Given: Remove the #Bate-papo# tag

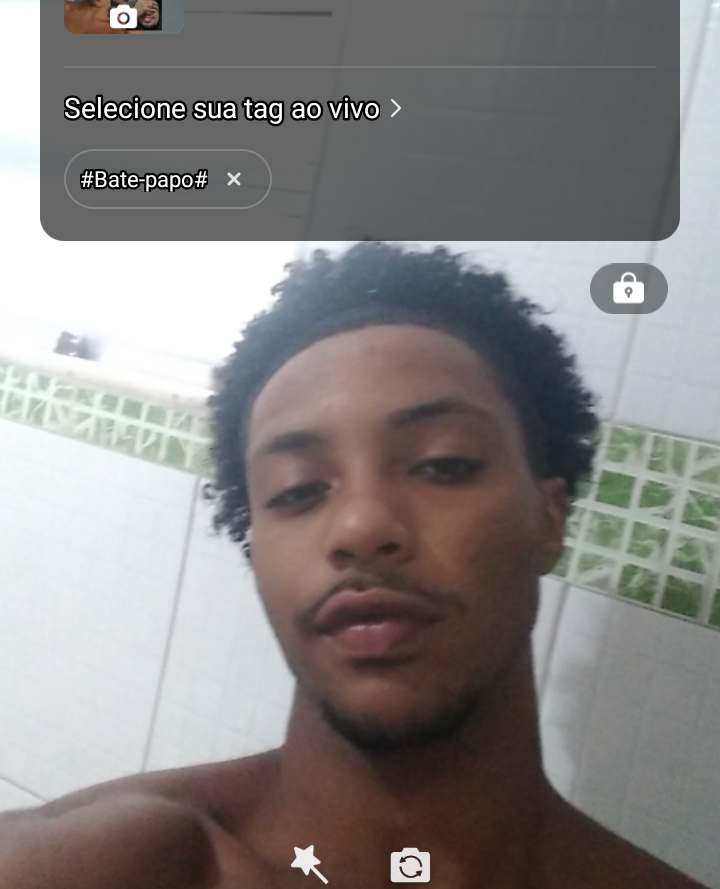Looking at the screenshot, I should coord(234,179).
